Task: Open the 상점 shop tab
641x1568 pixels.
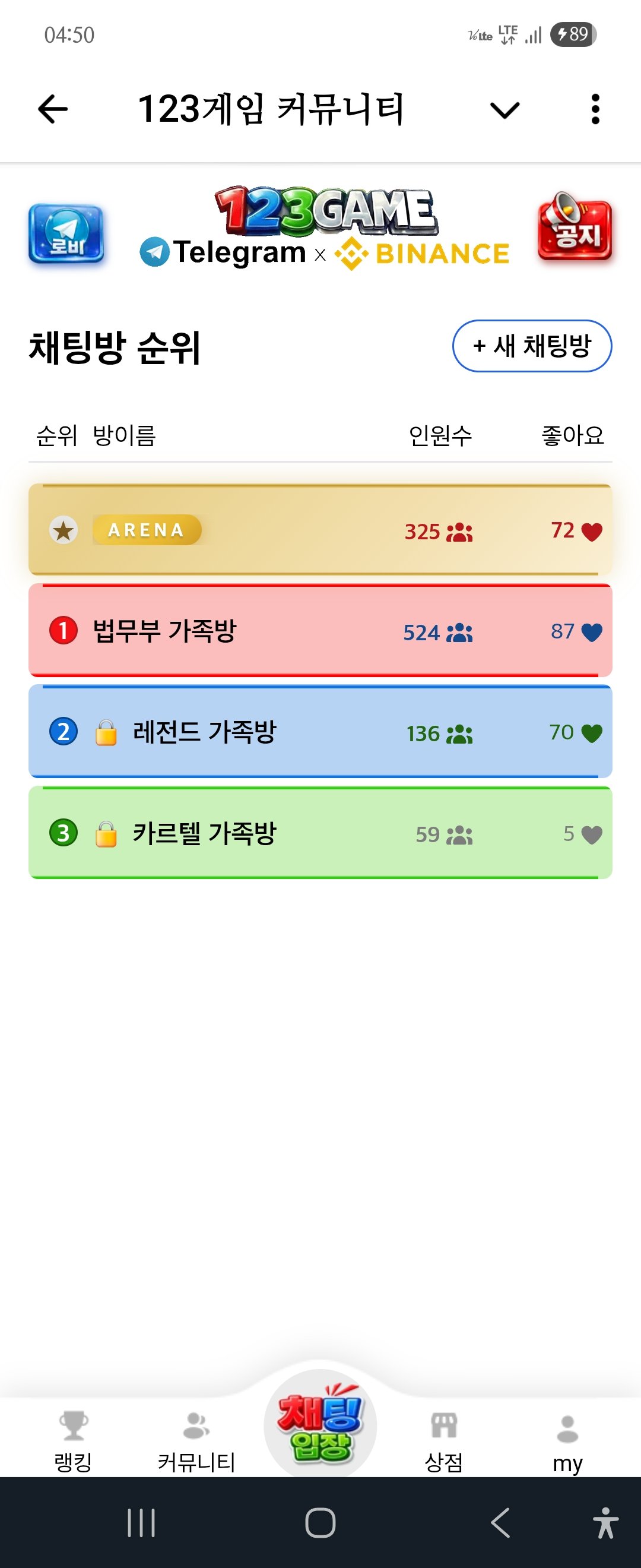Action: 443,1441
